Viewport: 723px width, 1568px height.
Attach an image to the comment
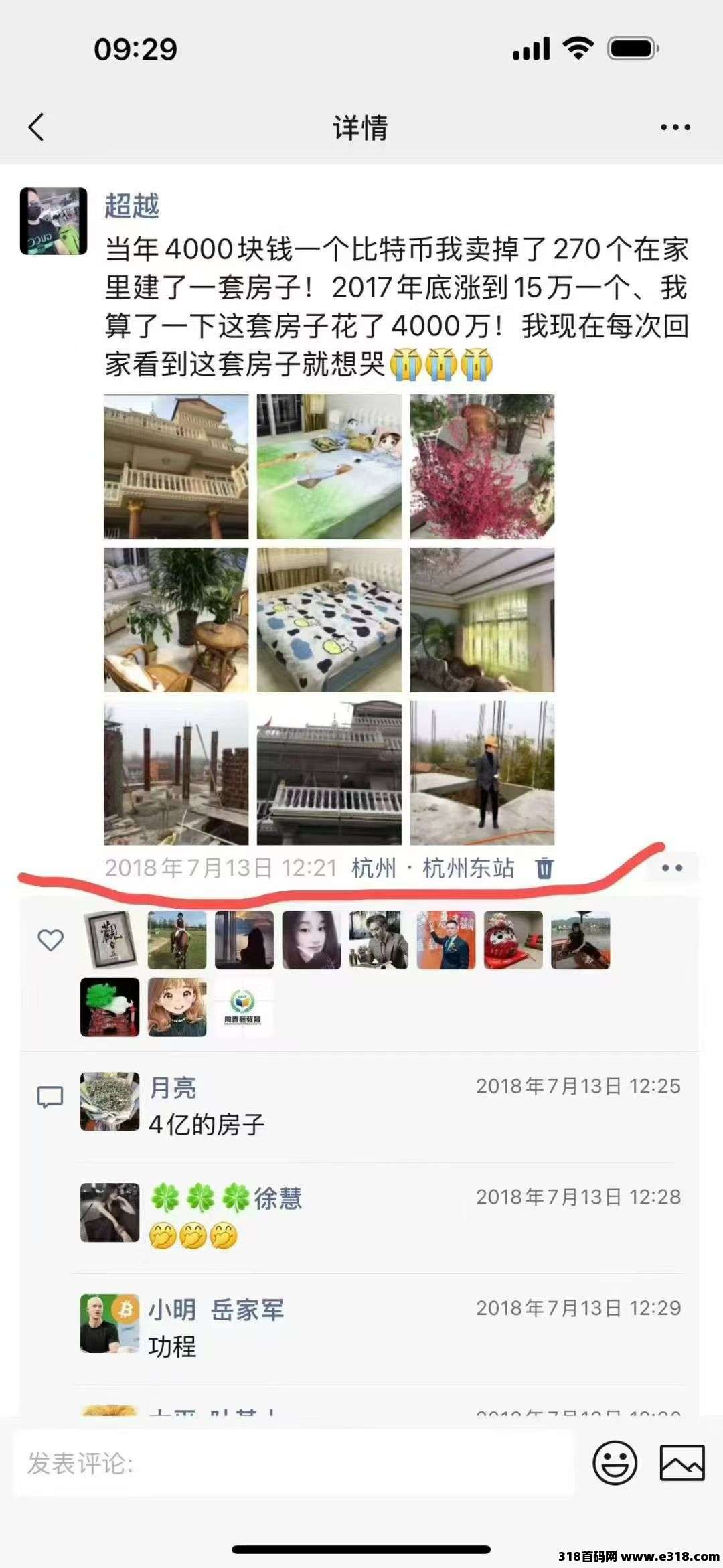(x=681, y=1463)
